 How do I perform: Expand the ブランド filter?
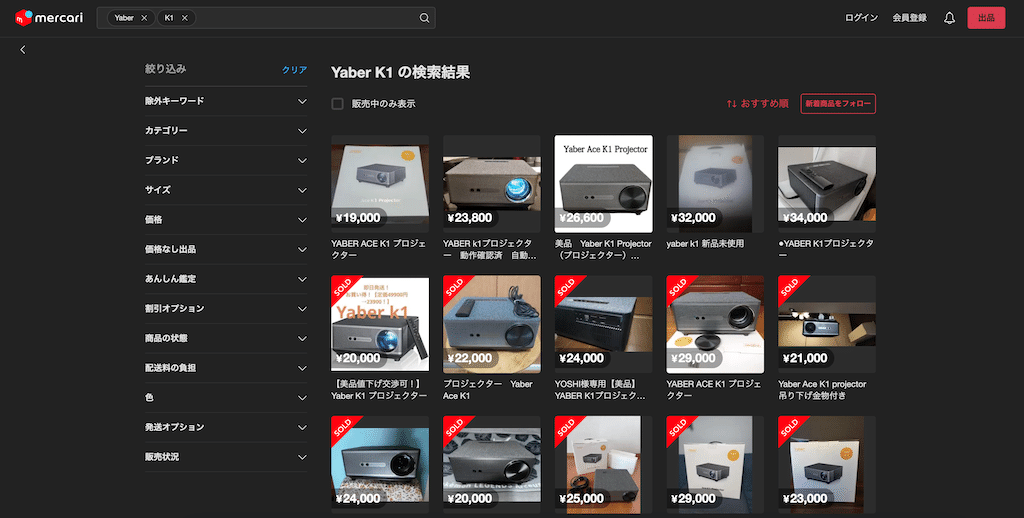(x=225, y=160)
